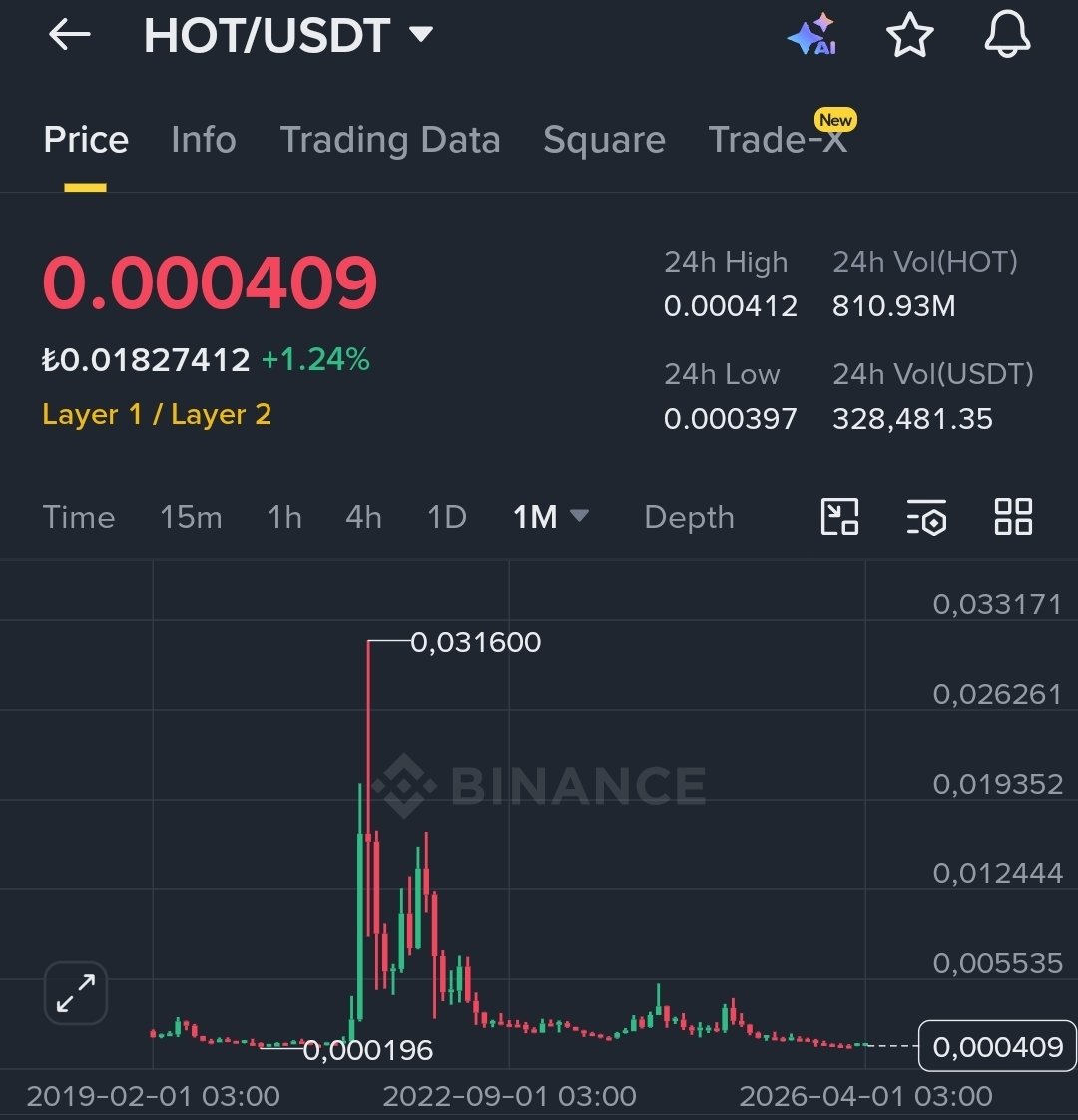Switch to the Square tab
The height and width of the screenshot is (1120, 1078).
tap(604, 140)
